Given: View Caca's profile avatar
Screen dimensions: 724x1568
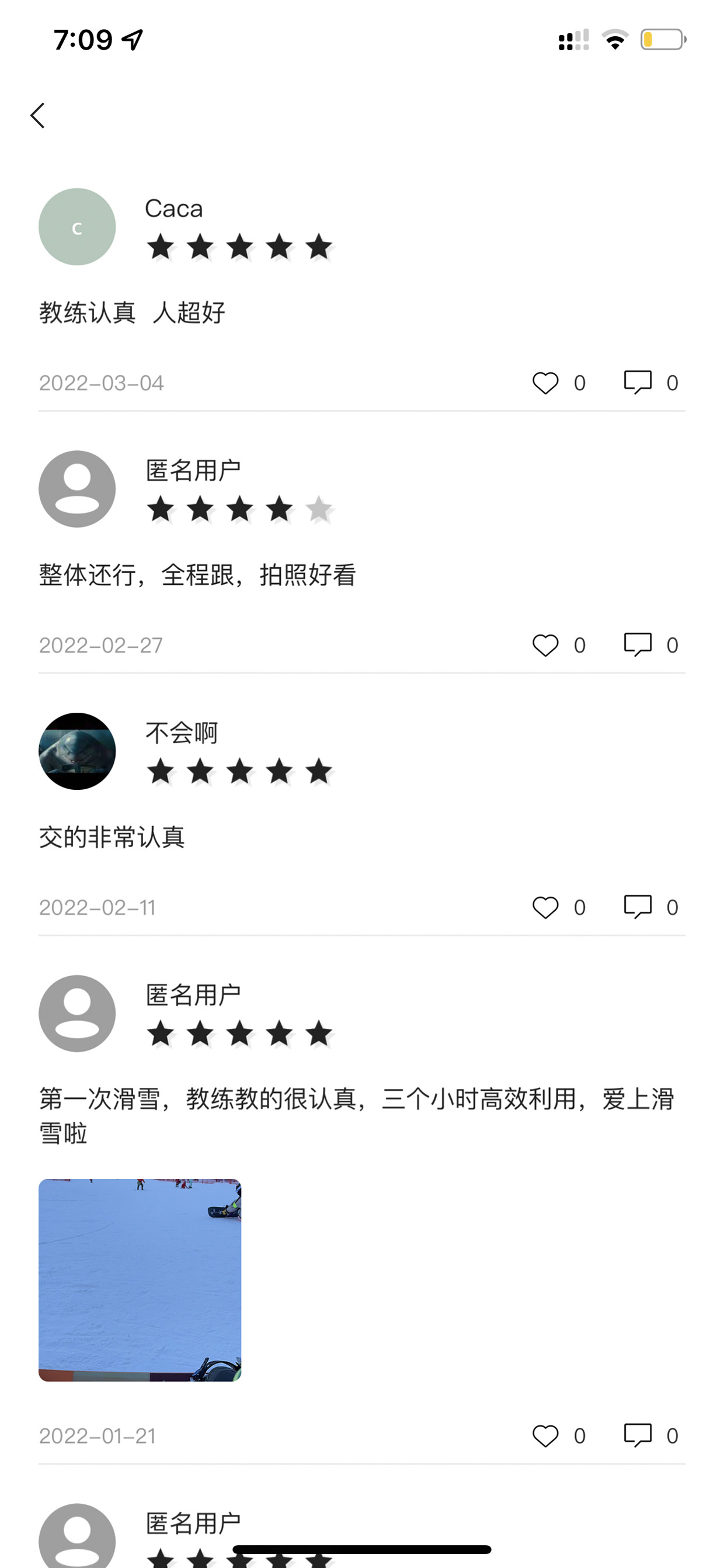Looking at the screenshot, I should 77,227.
